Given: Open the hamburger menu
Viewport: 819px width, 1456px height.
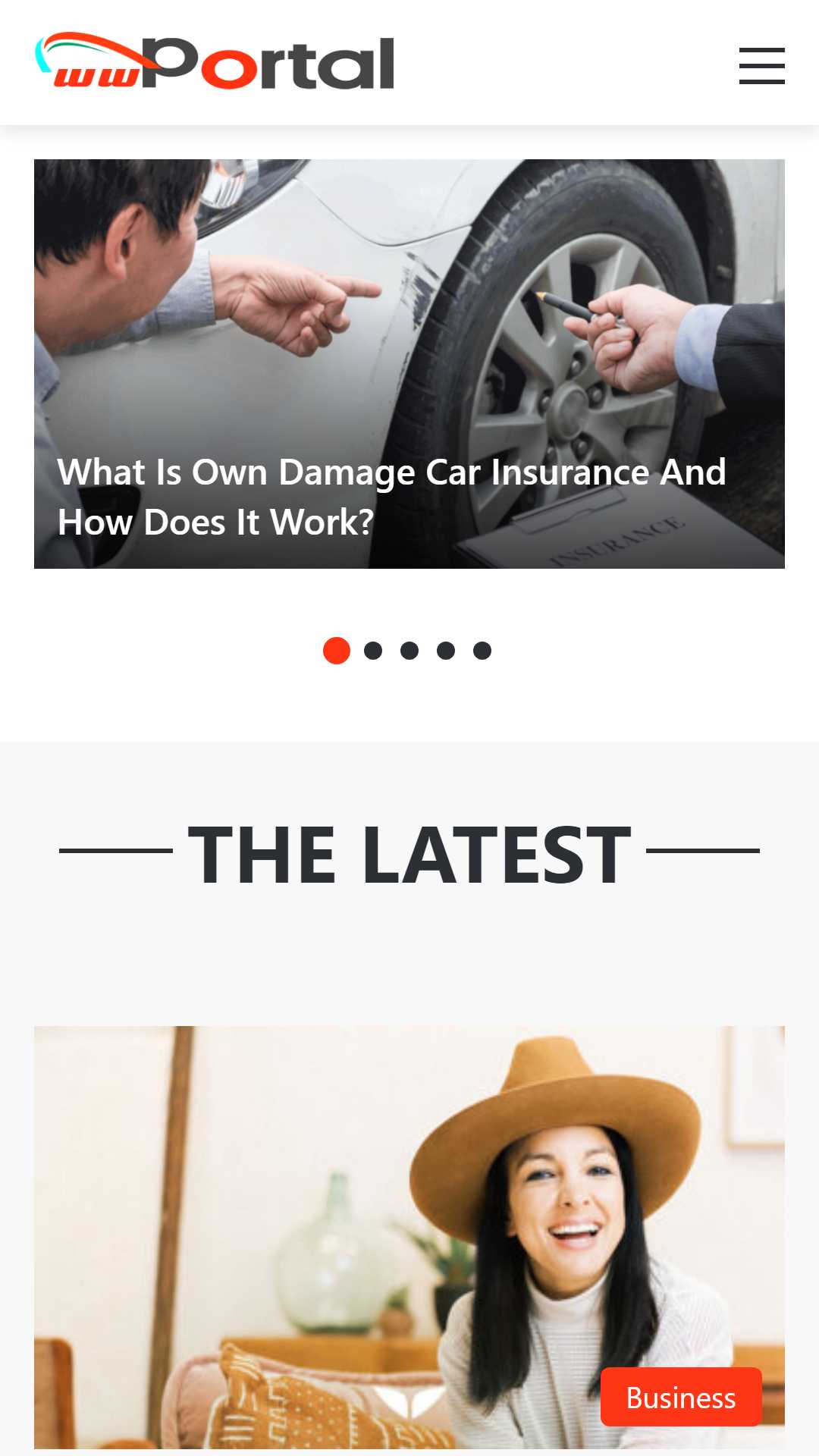Looking at the screenshot, I should click(x=761, y=65).
